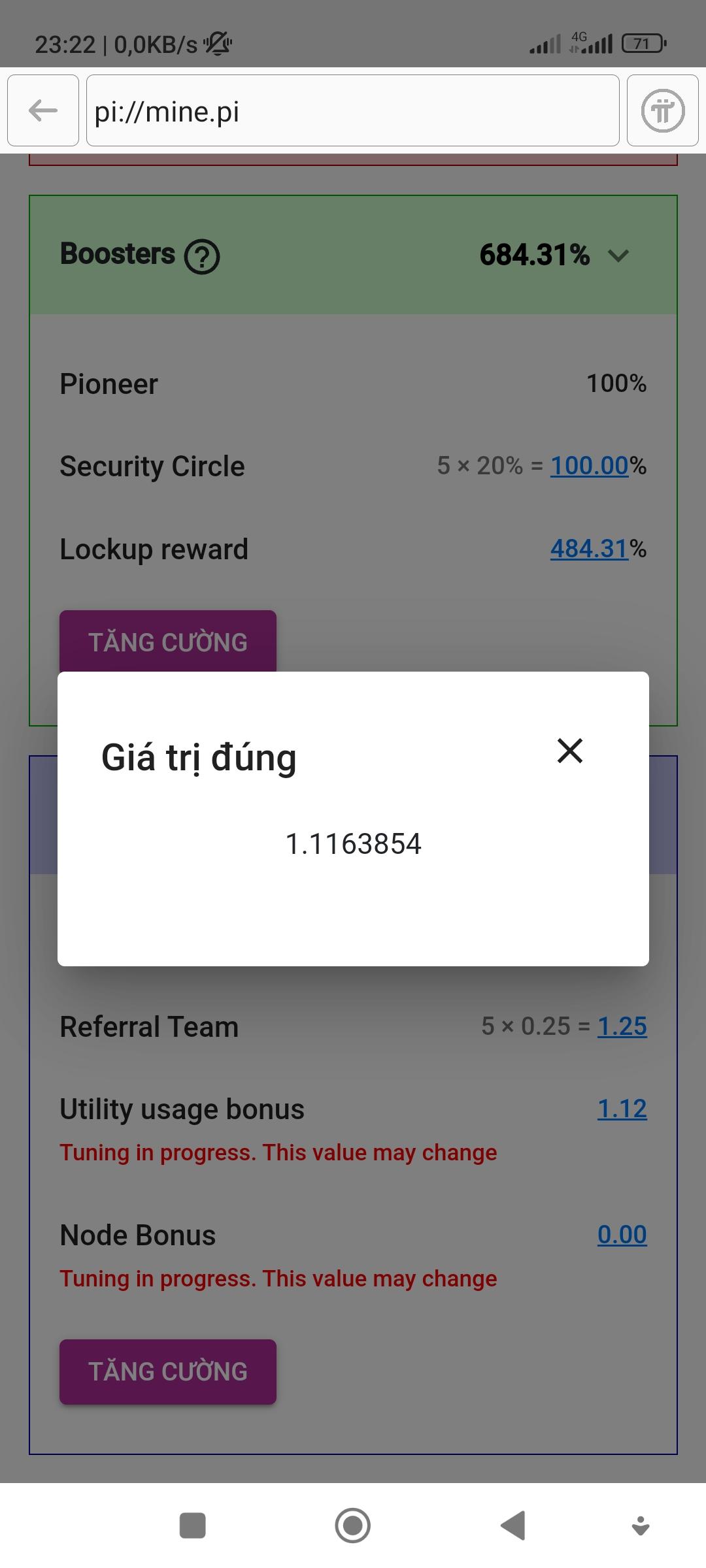The height and width of the screenshot is (1568, 706).
Task: Open recent apps with square button
Action: [193, 1526]
